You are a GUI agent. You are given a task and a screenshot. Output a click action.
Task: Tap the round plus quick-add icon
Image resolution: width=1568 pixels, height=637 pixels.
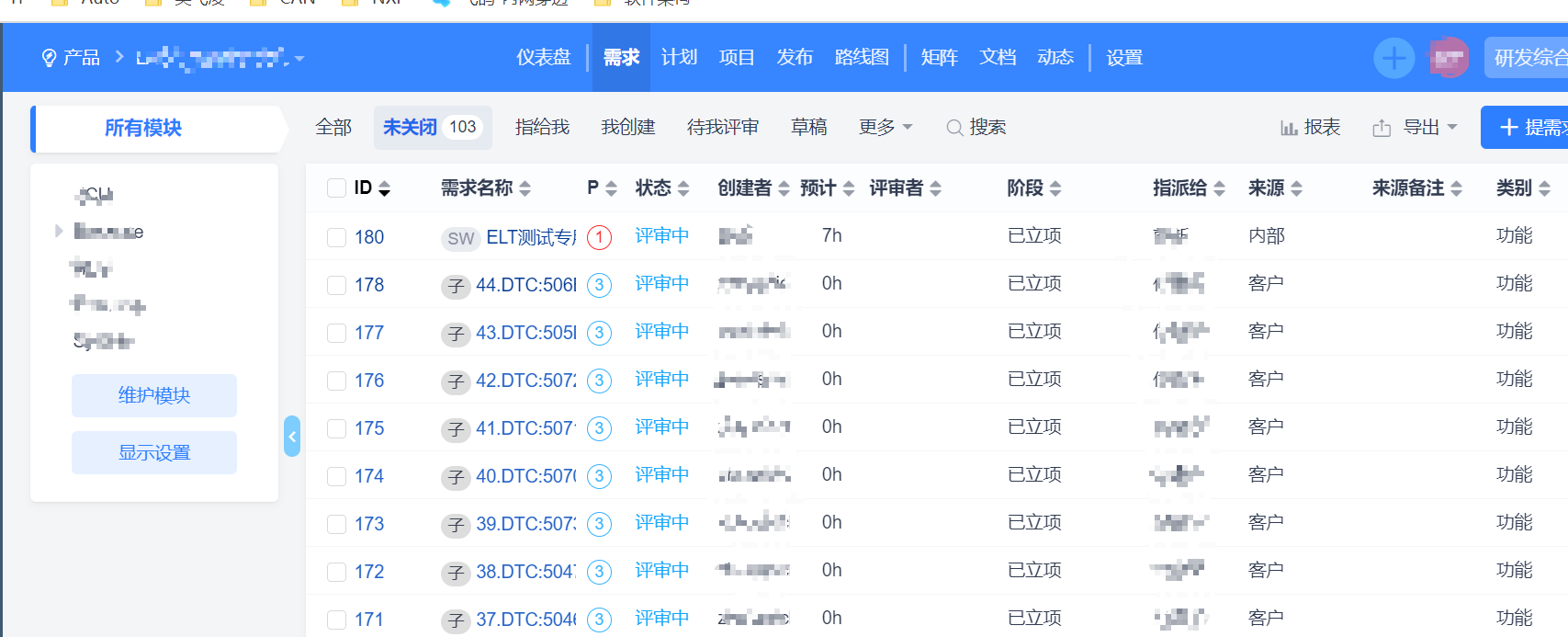point(1393,59)
